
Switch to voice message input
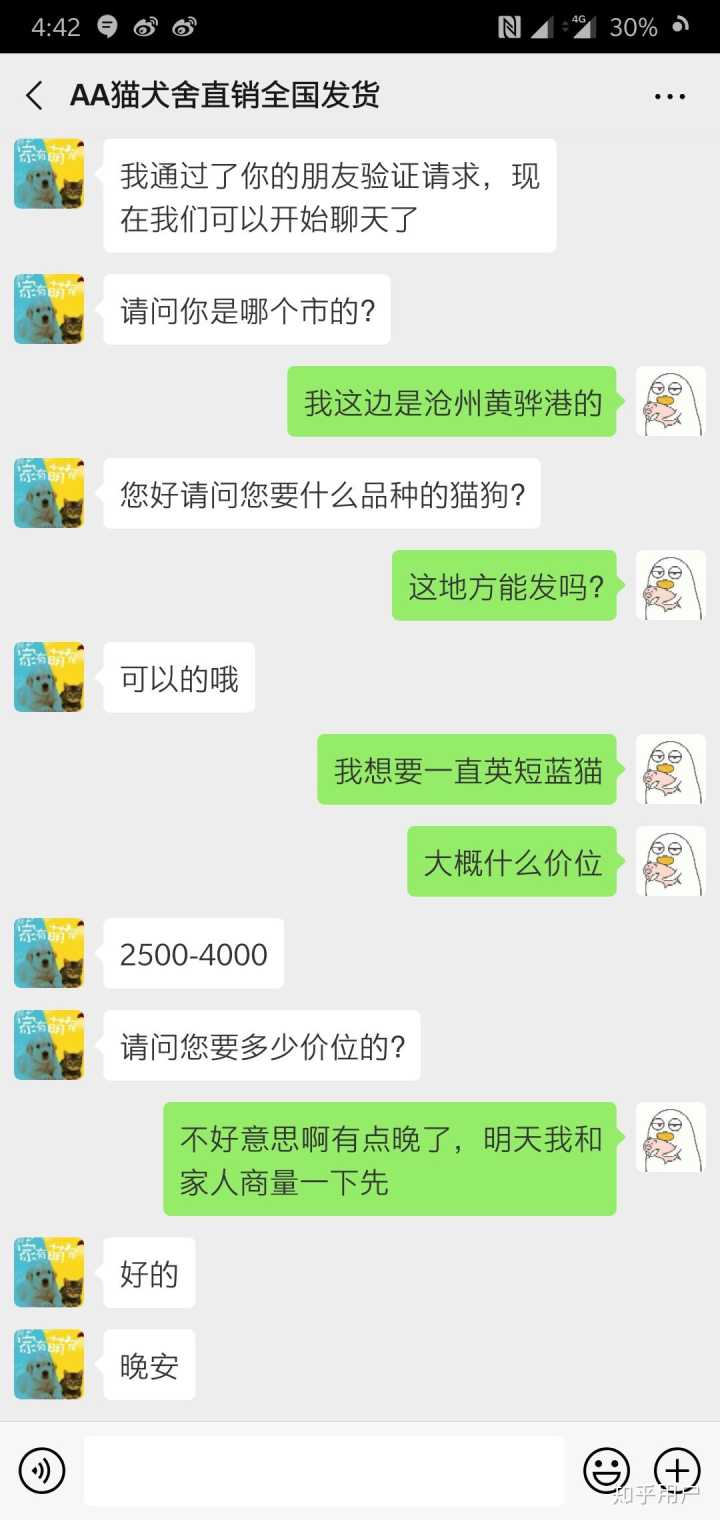coord(42,1470)
